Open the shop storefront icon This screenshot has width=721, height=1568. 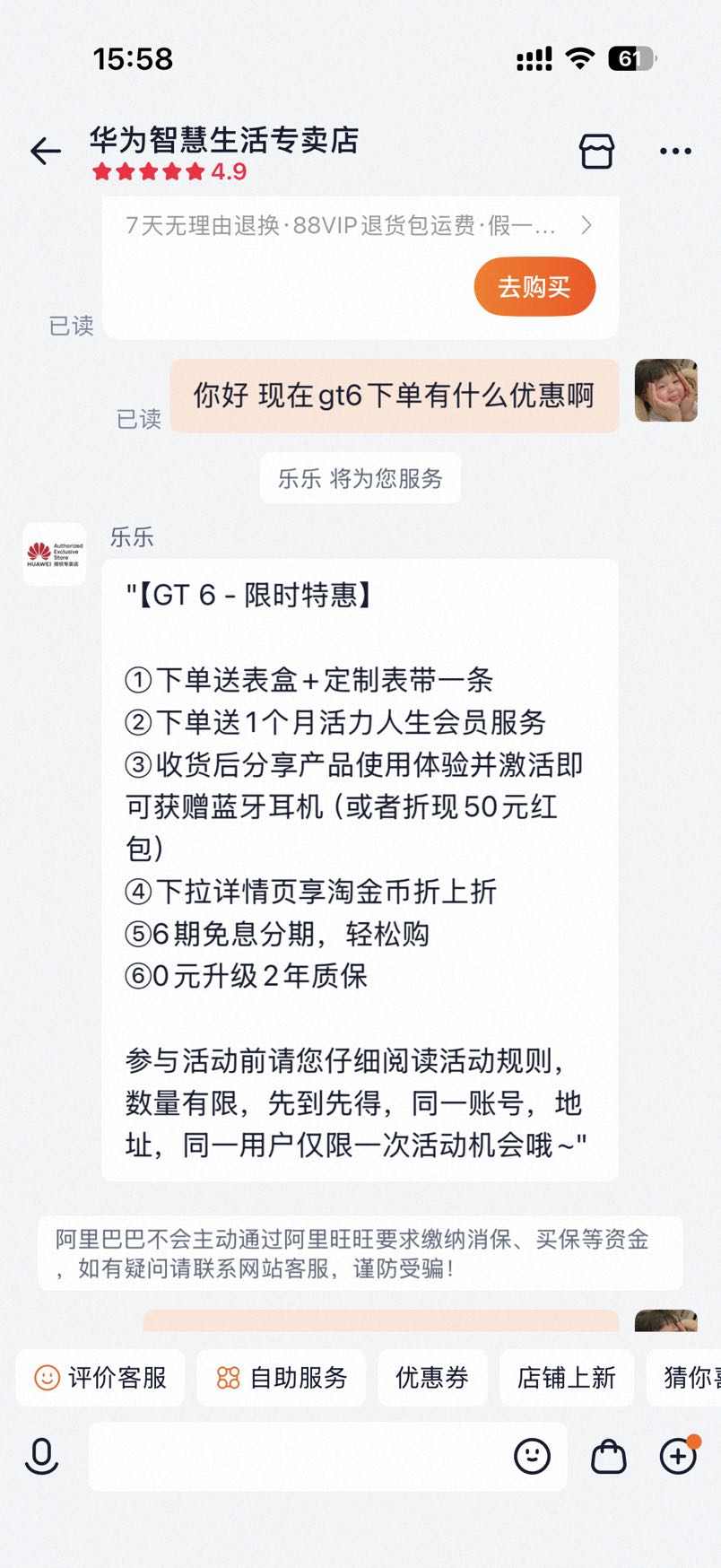coord(596,151)
